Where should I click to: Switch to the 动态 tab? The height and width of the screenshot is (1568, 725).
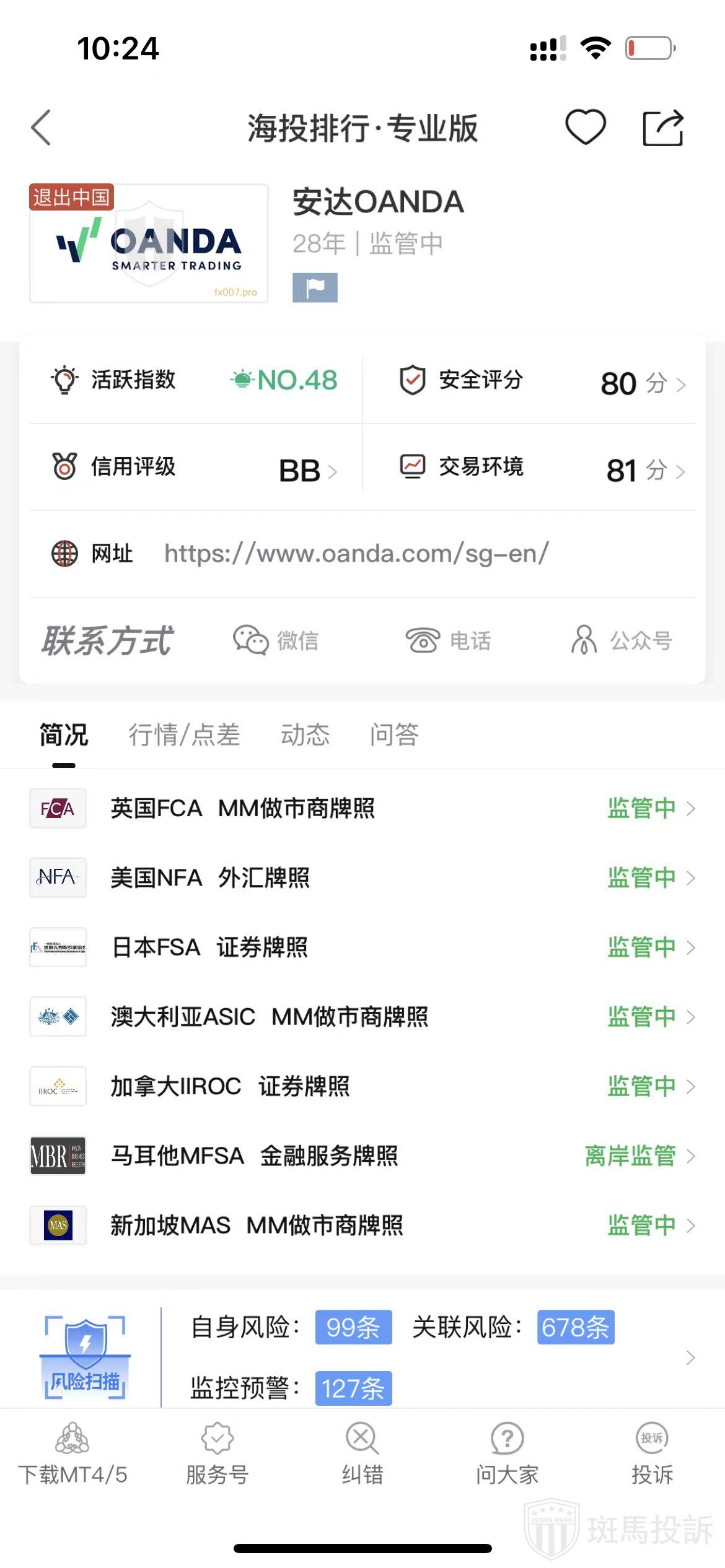pyautogui.click(x=305, y=735)
